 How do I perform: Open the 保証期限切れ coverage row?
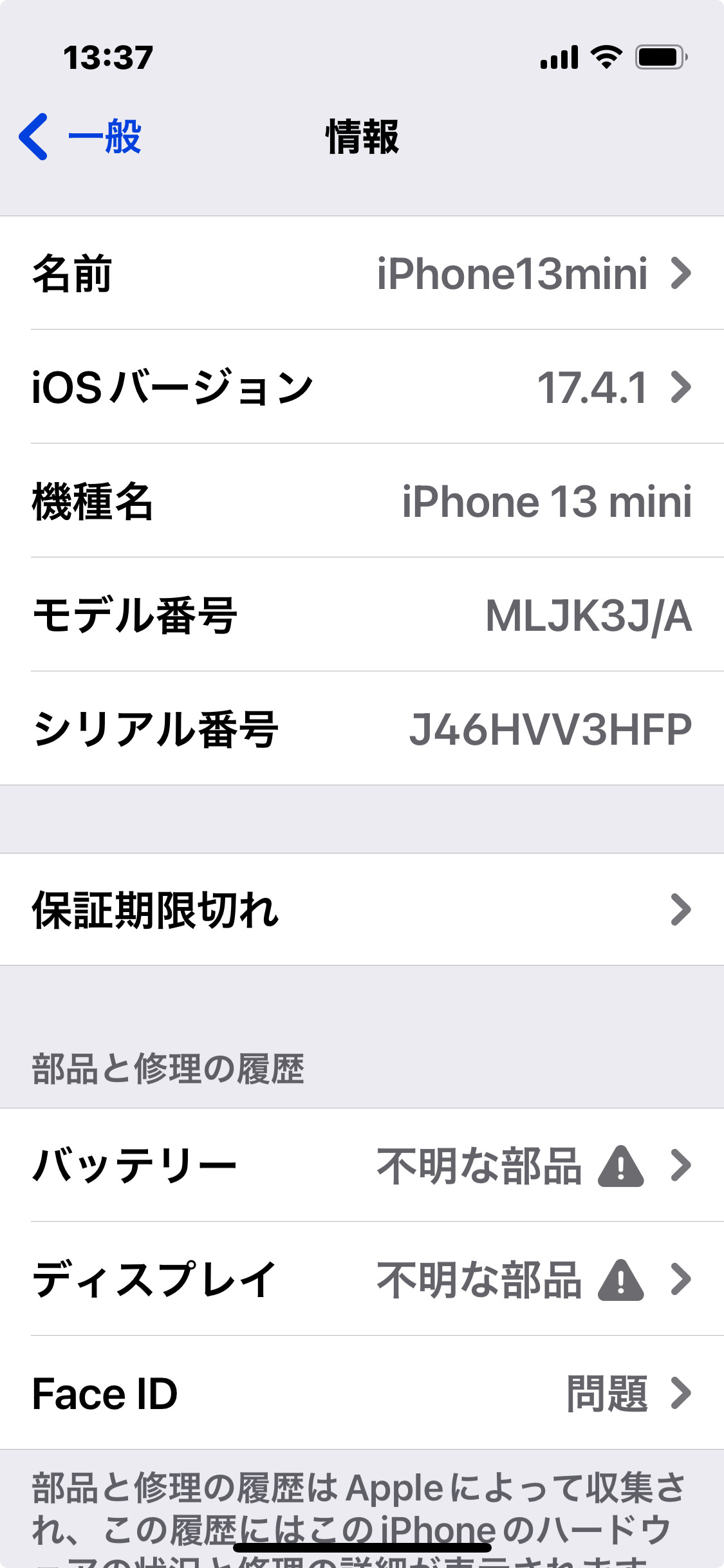pyautogui.click(x=362, y=910)
